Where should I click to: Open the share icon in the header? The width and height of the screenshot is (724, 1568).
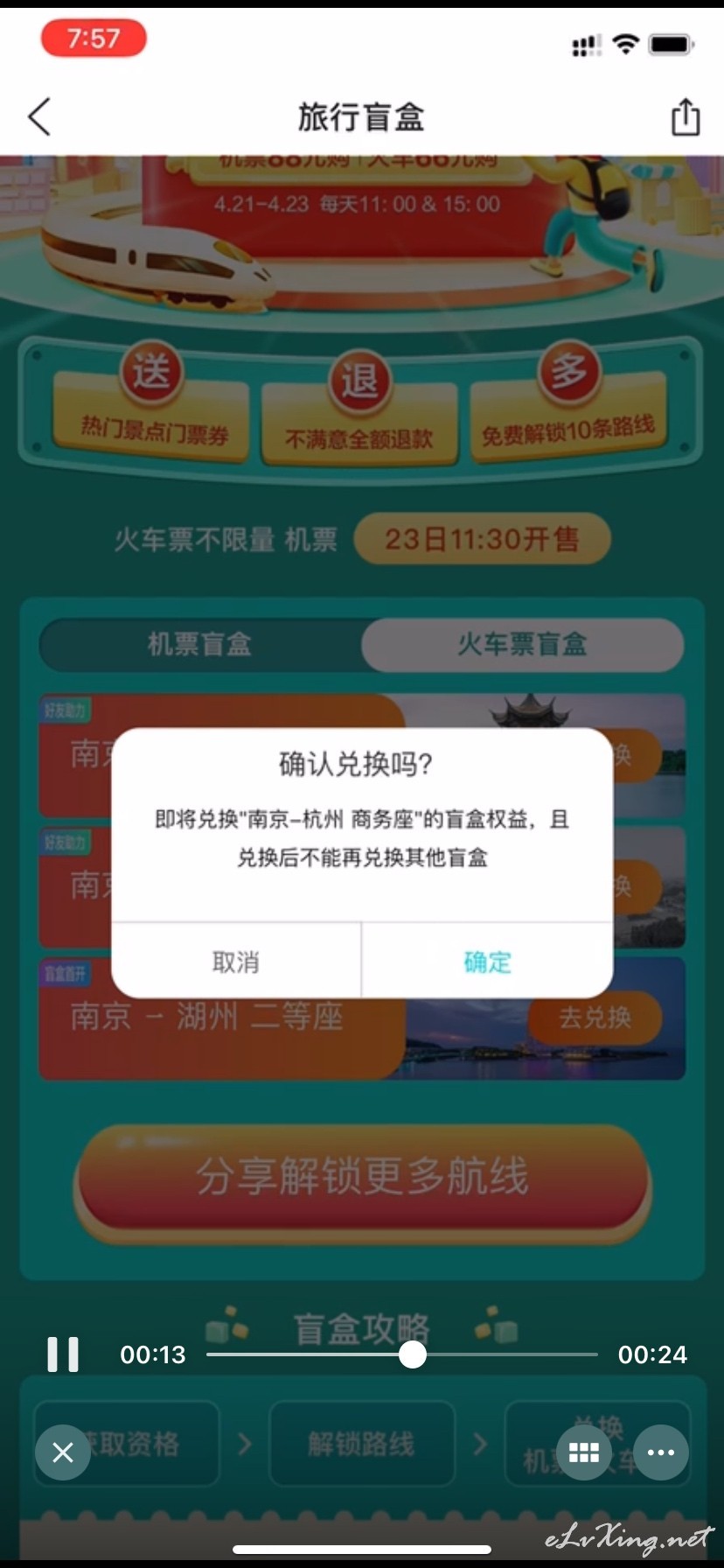[x=685, y=116]
